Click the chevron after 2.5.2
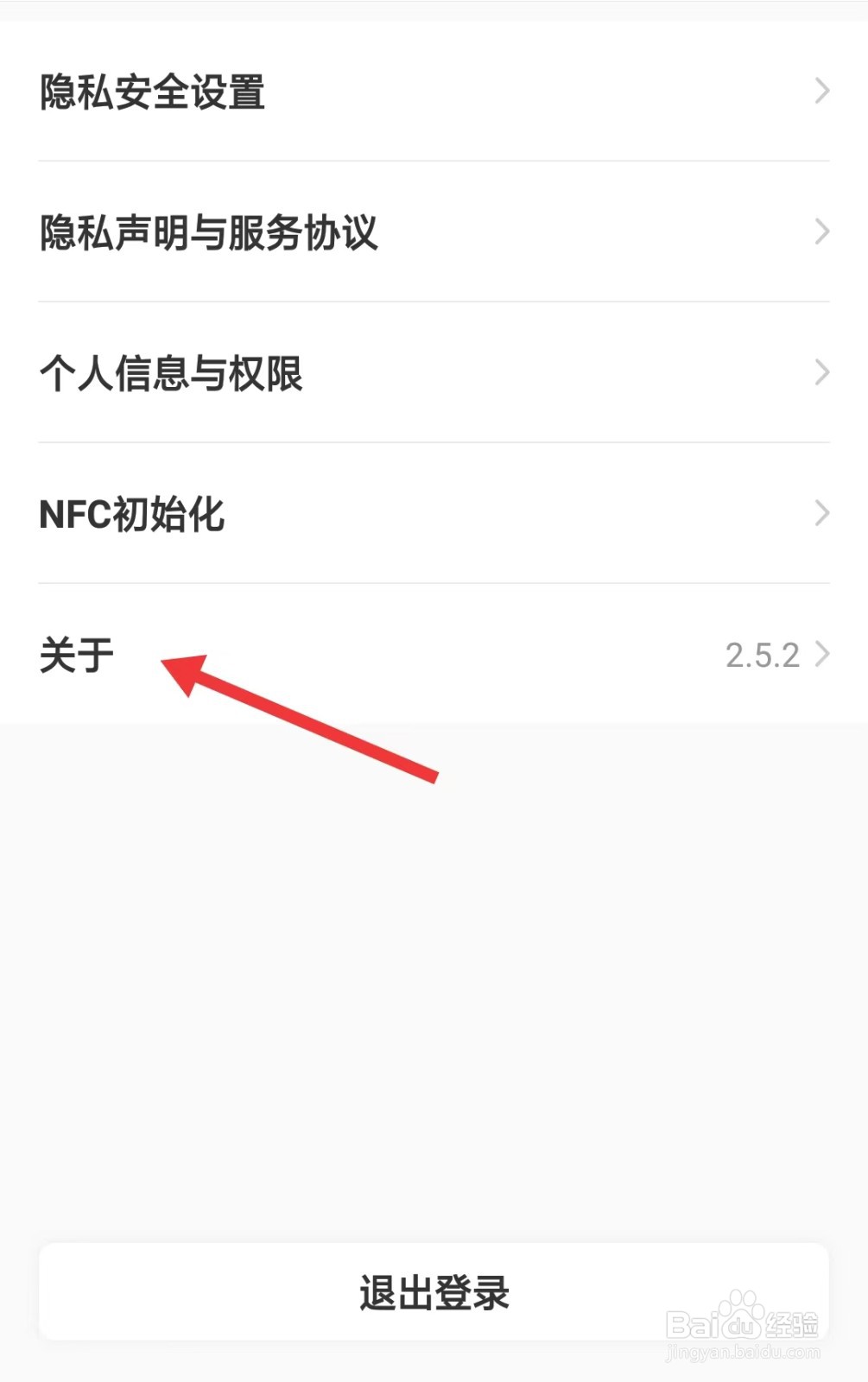Viewport: 868px width, 1382px height. pyautogui.click(x=822, y=655)
